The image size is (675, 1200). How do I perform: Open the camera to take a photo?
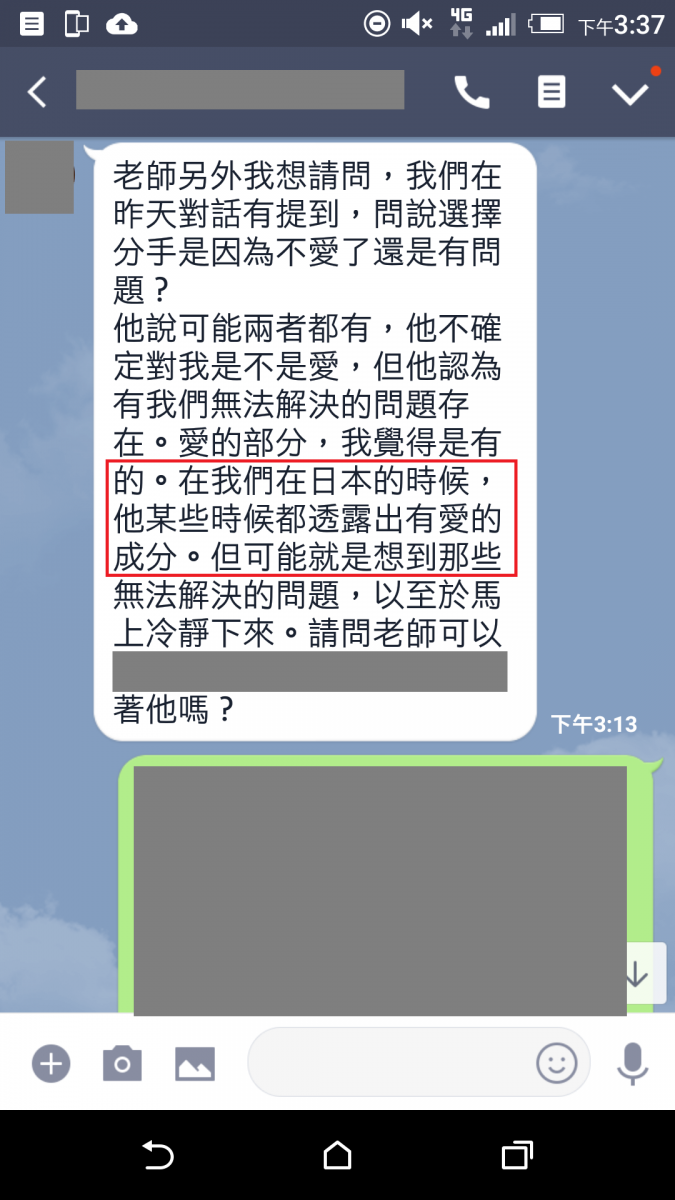coord(122,1063)
